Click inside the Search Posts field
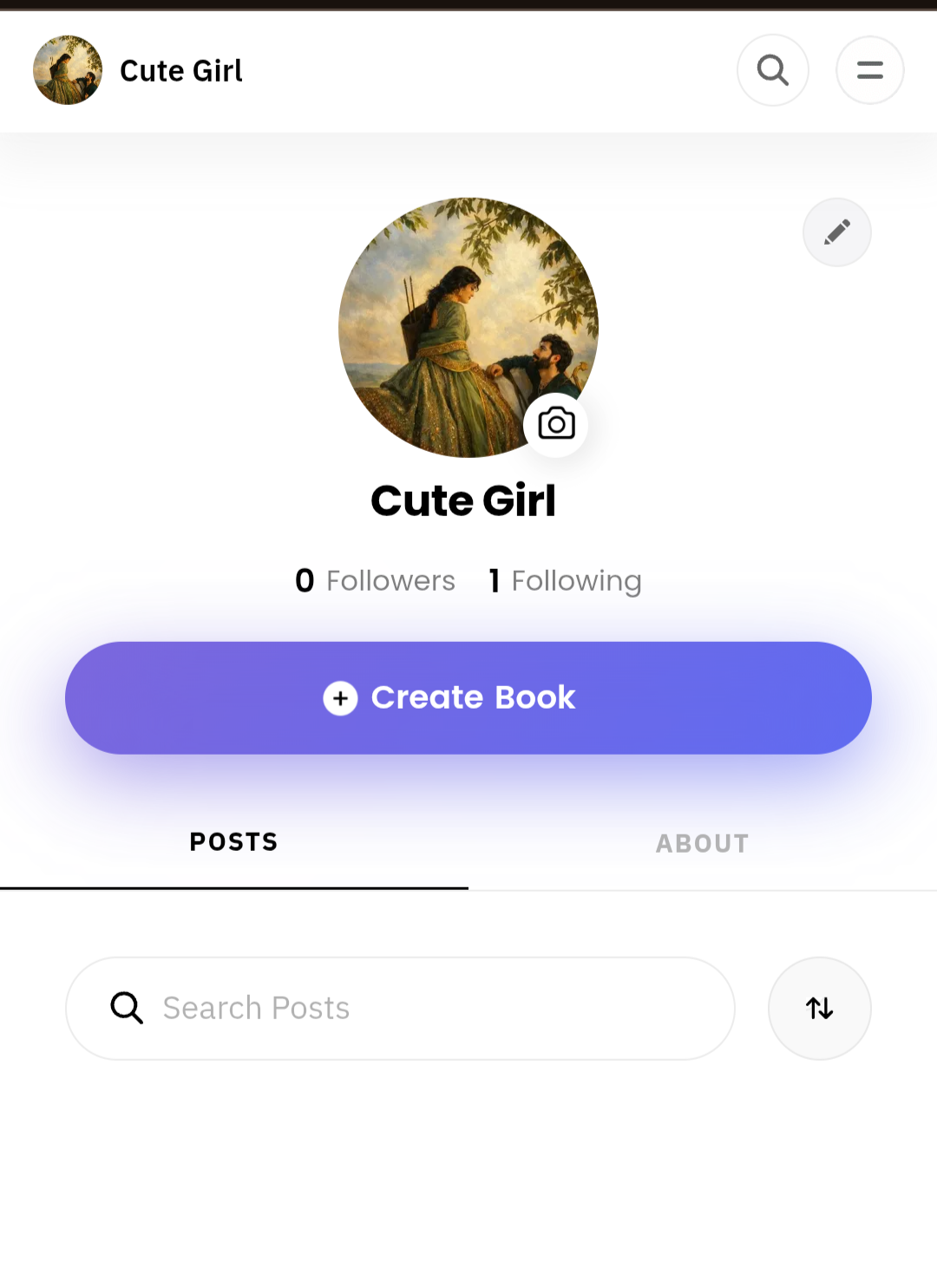Viewport: 937px width, 1288px height. coord(399,1008)
